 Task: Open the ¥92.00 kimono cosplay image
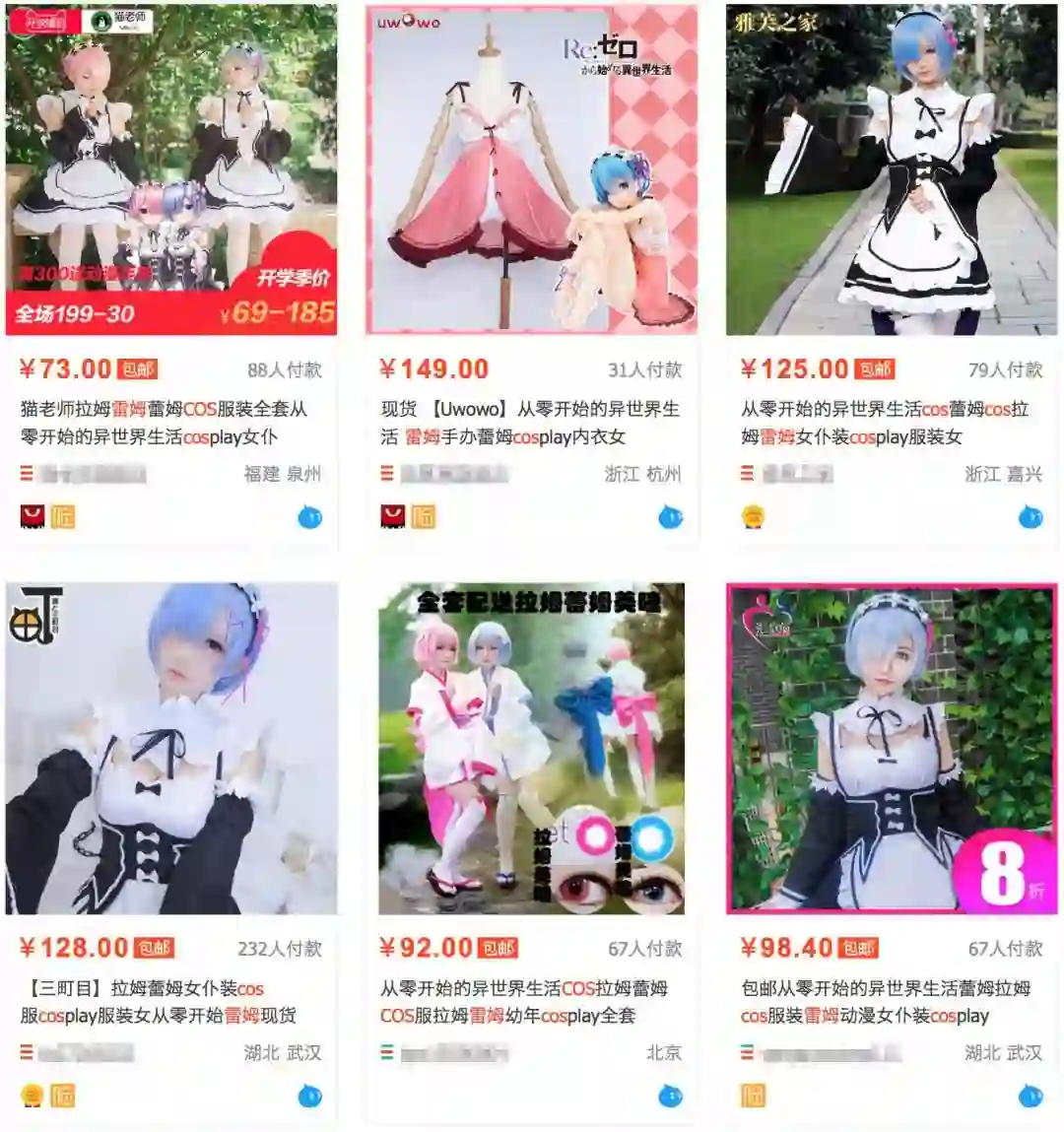532,749
